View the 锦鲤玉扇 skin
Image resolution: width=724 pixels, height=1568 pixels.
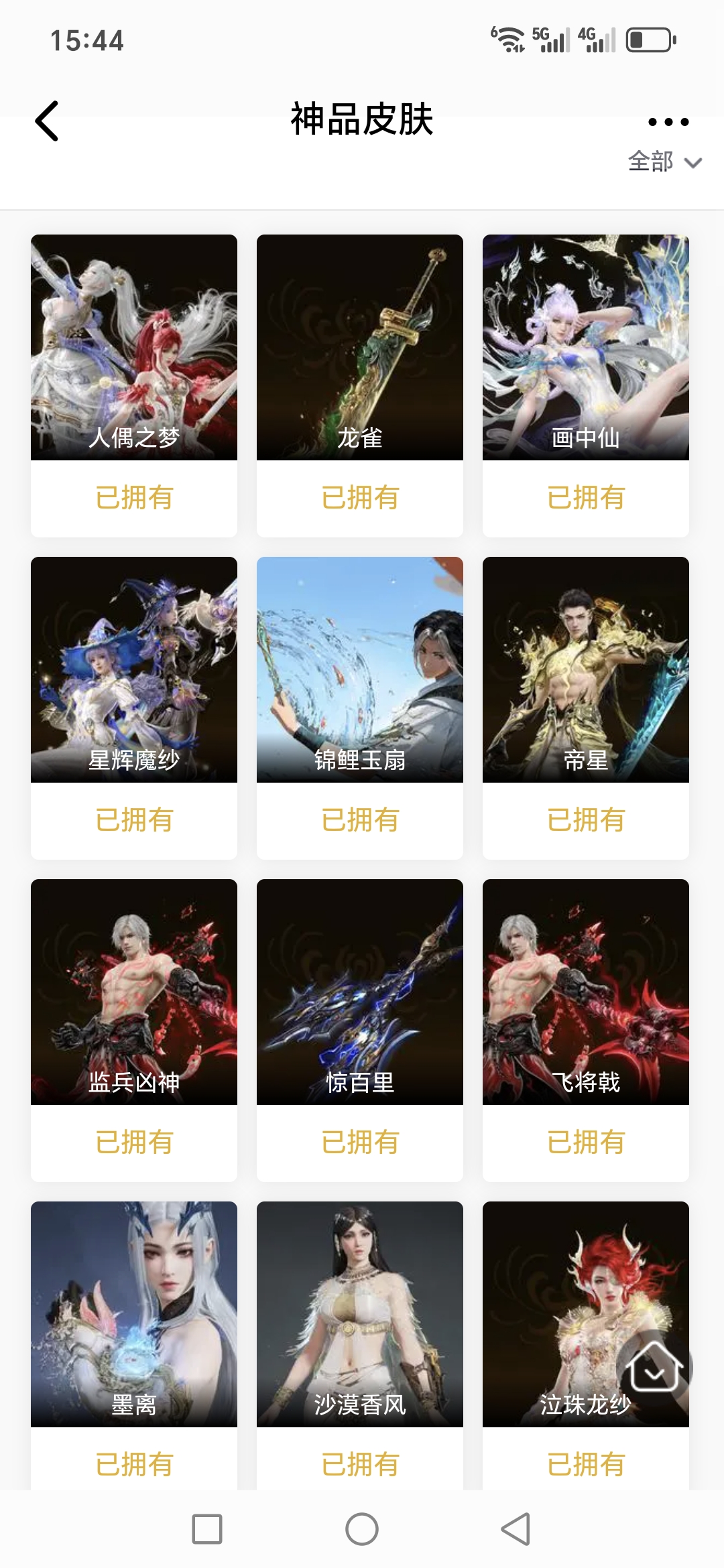coord(360,670)
